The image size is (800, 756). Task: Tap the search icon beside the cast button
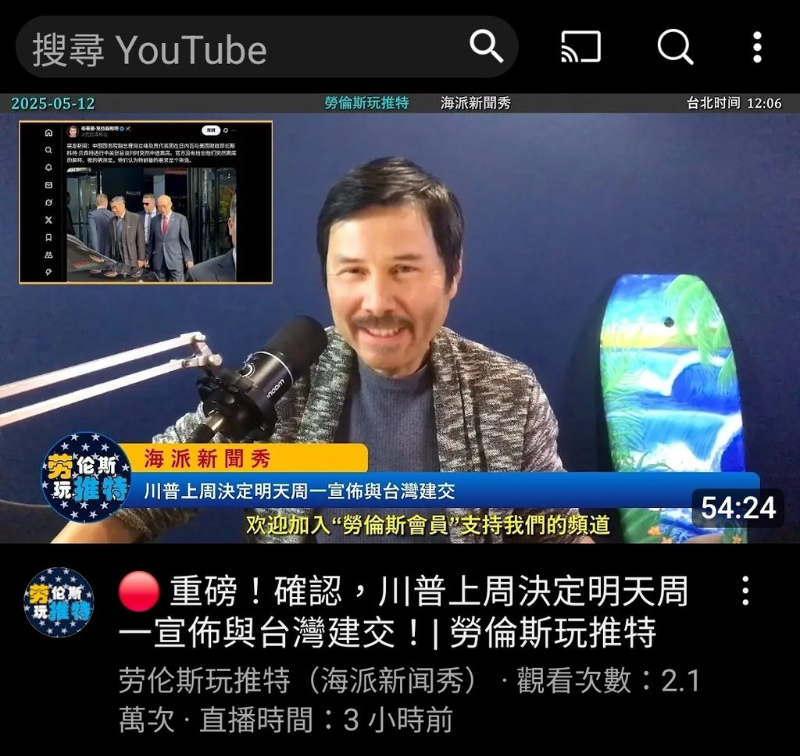click(675, 46)
